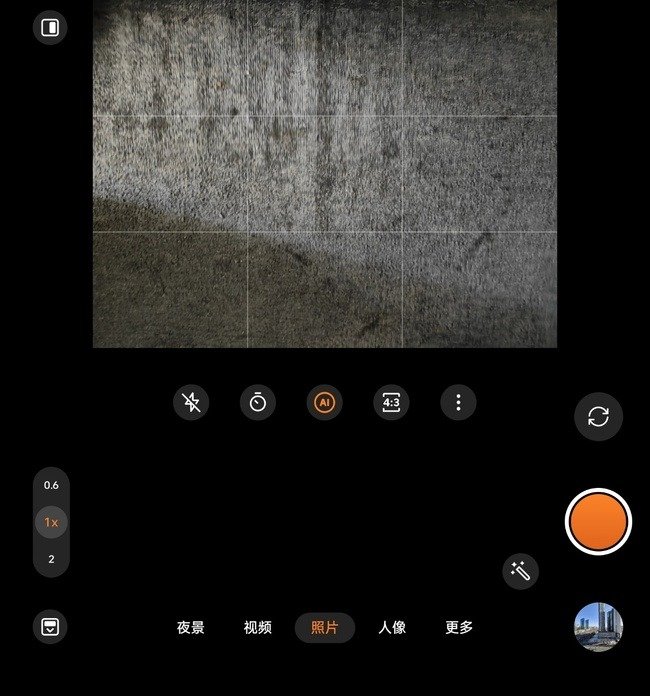Select the 照片 photo mode
Screen dimensions: 650x696
point(325,628)
